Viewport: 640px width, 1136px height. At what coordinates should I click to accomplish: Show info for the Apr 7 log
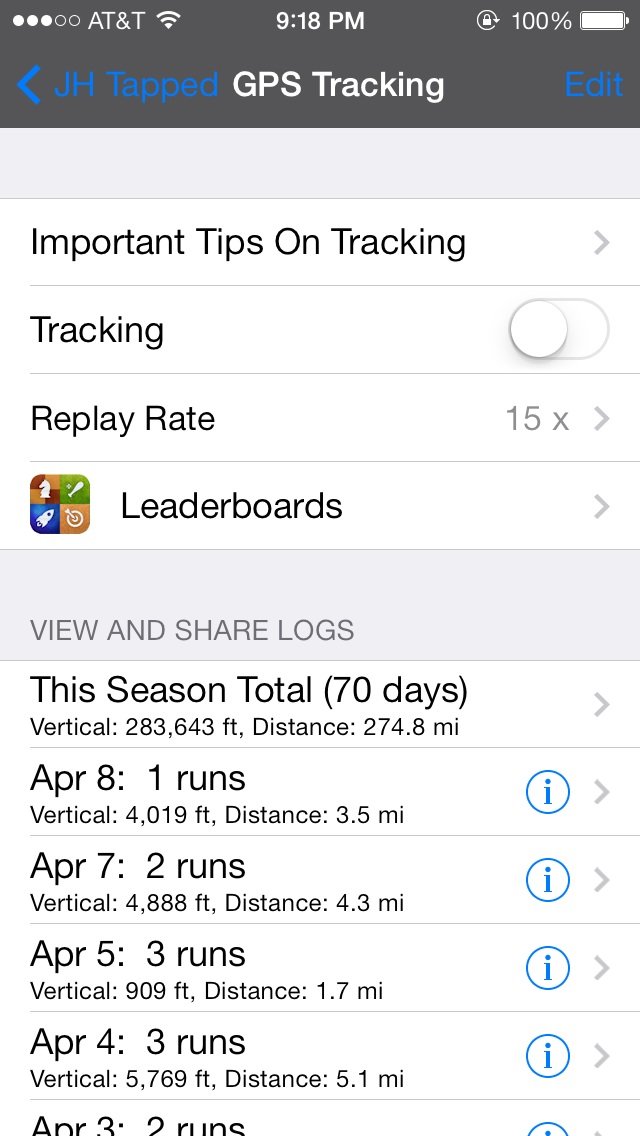547,881
